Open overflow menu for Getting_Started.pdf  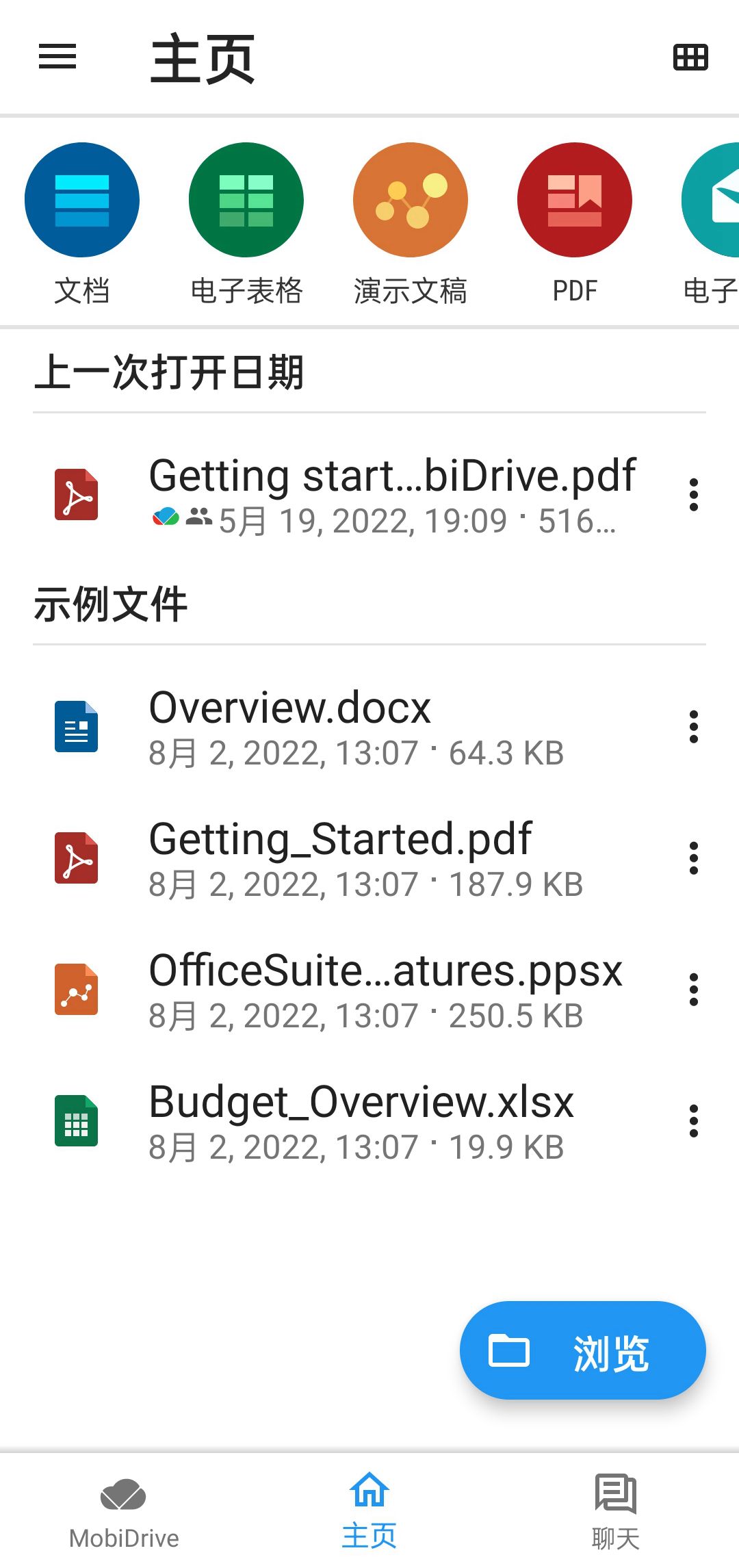(693, 858)
